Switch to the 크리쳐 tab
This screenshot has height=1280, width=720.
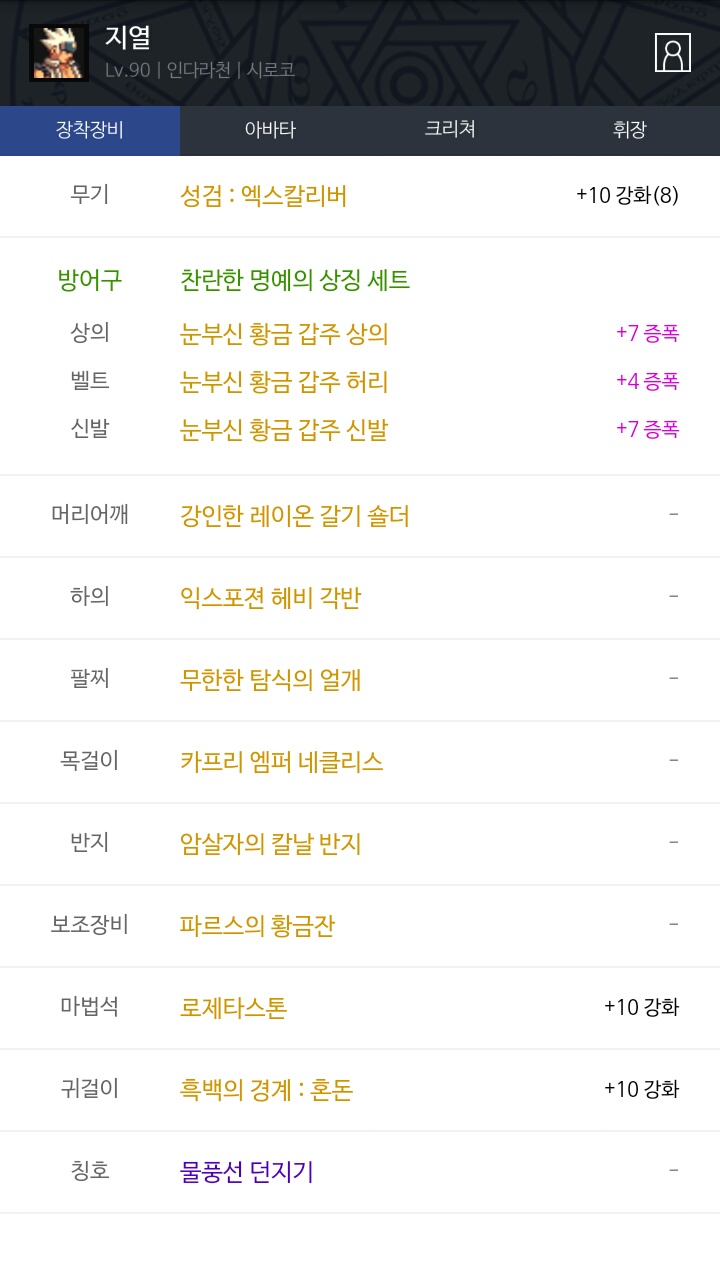point(450,130)
